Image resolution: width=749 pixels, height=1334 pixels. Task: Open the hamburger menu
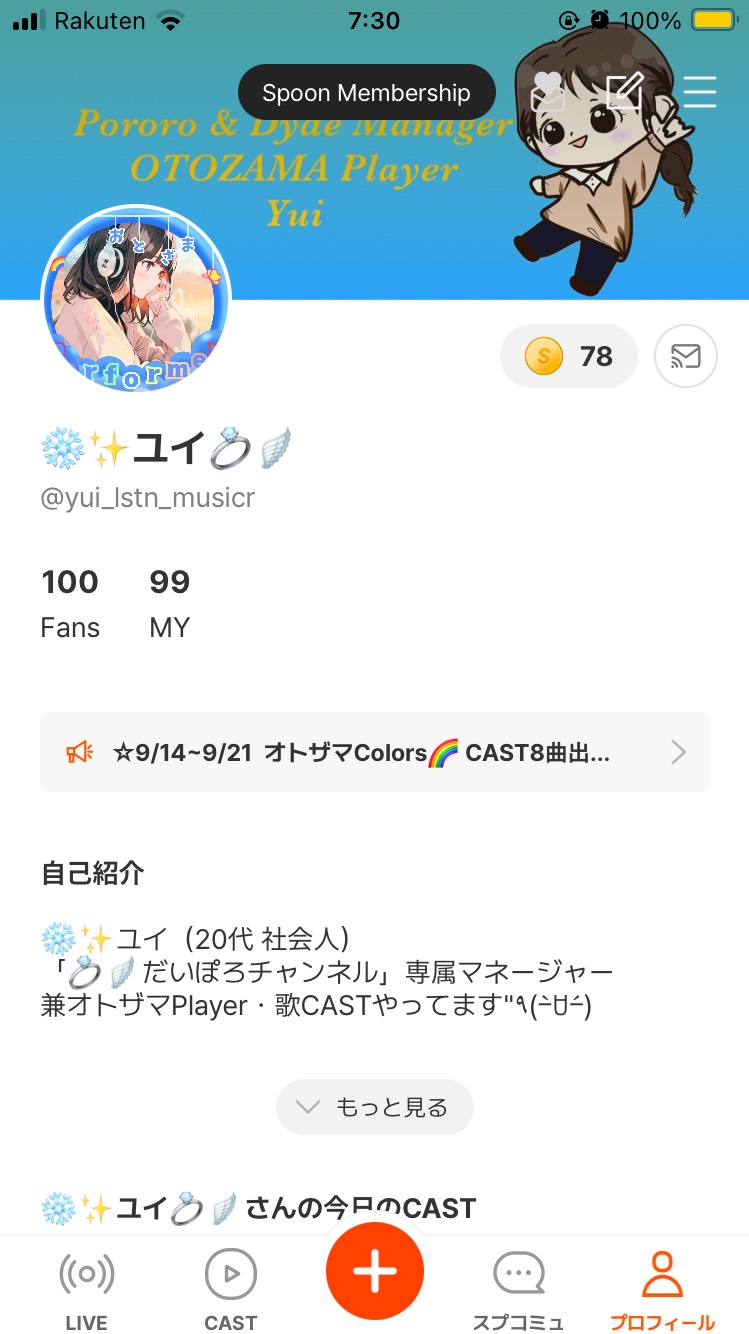pos(700,91)
